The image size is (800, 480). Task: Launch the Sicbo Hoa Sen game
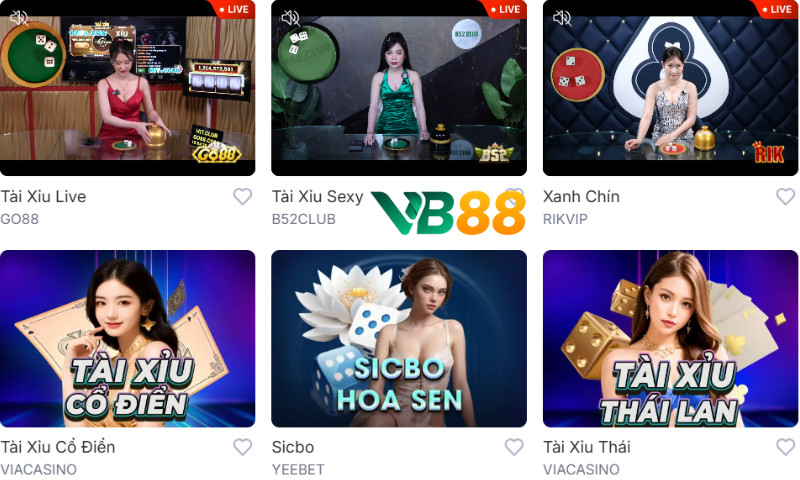click(x=399, y=338)
